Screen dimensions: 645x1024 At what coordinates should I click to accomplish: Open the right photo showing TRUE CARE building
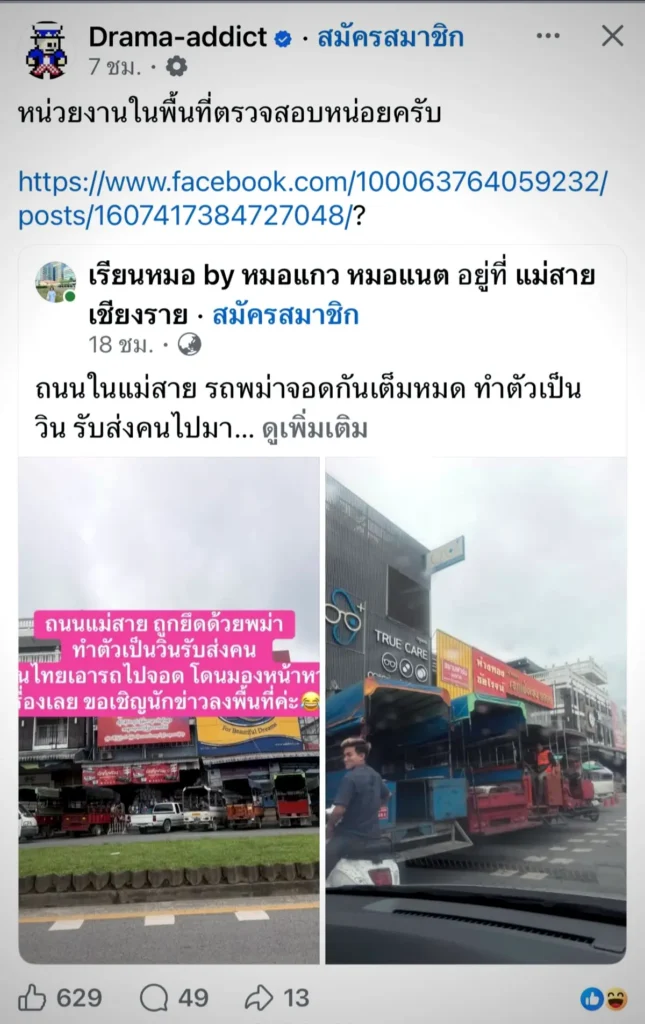pos(476,711)
